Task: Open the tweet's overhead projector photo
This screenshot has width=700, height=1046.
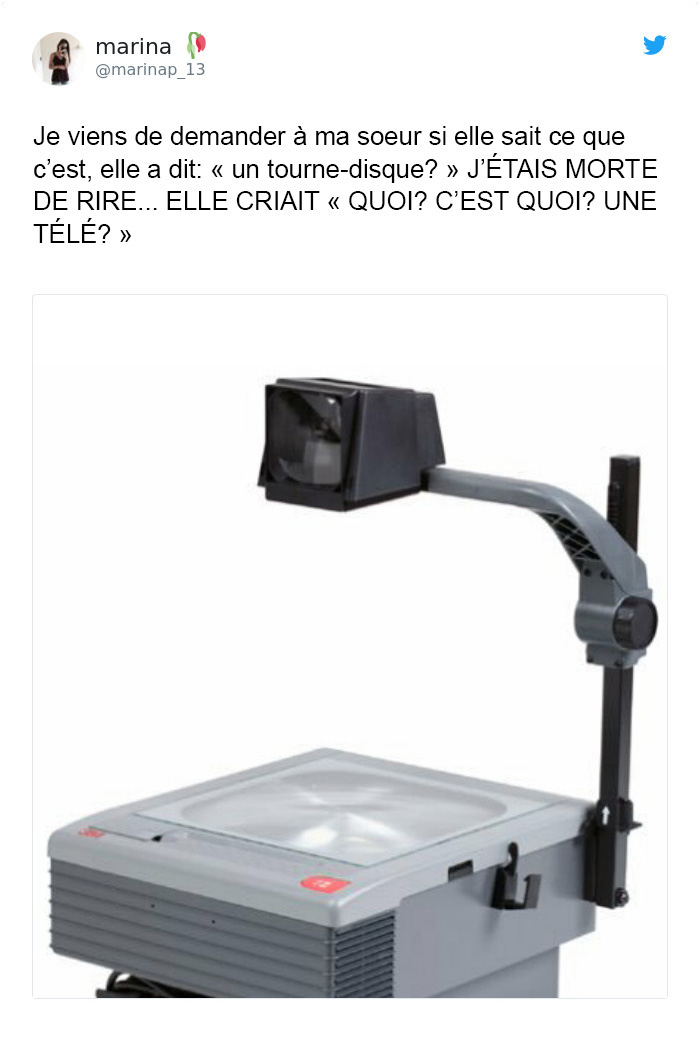Action: click(x=350, y=646)
